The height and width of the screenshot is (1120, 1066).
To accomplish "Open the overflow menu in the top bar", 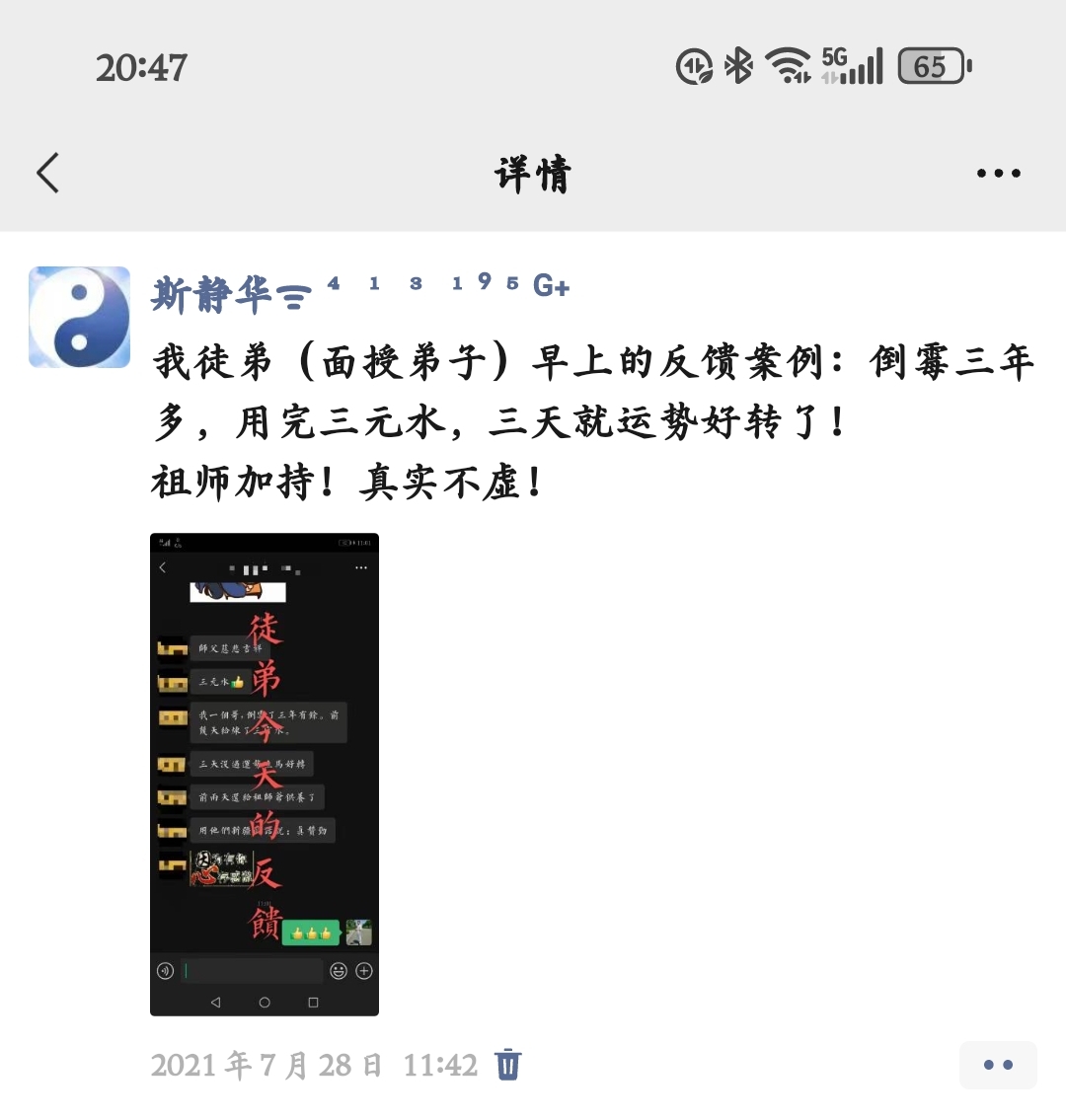I will (x=998, y=174).
